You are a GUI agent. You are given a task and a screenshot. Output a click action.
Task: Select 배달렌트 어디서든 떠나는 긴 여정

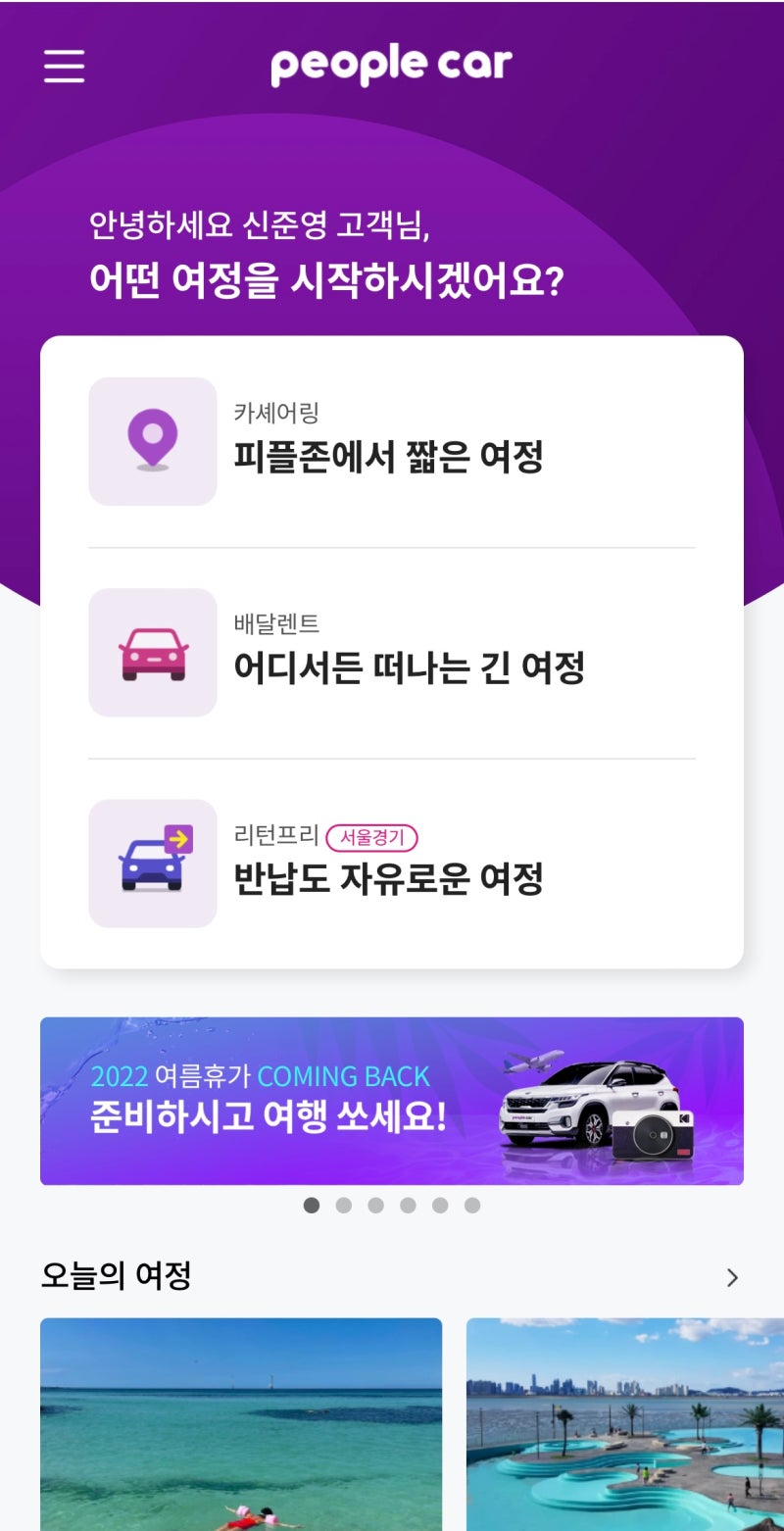[x=390, y=653]
